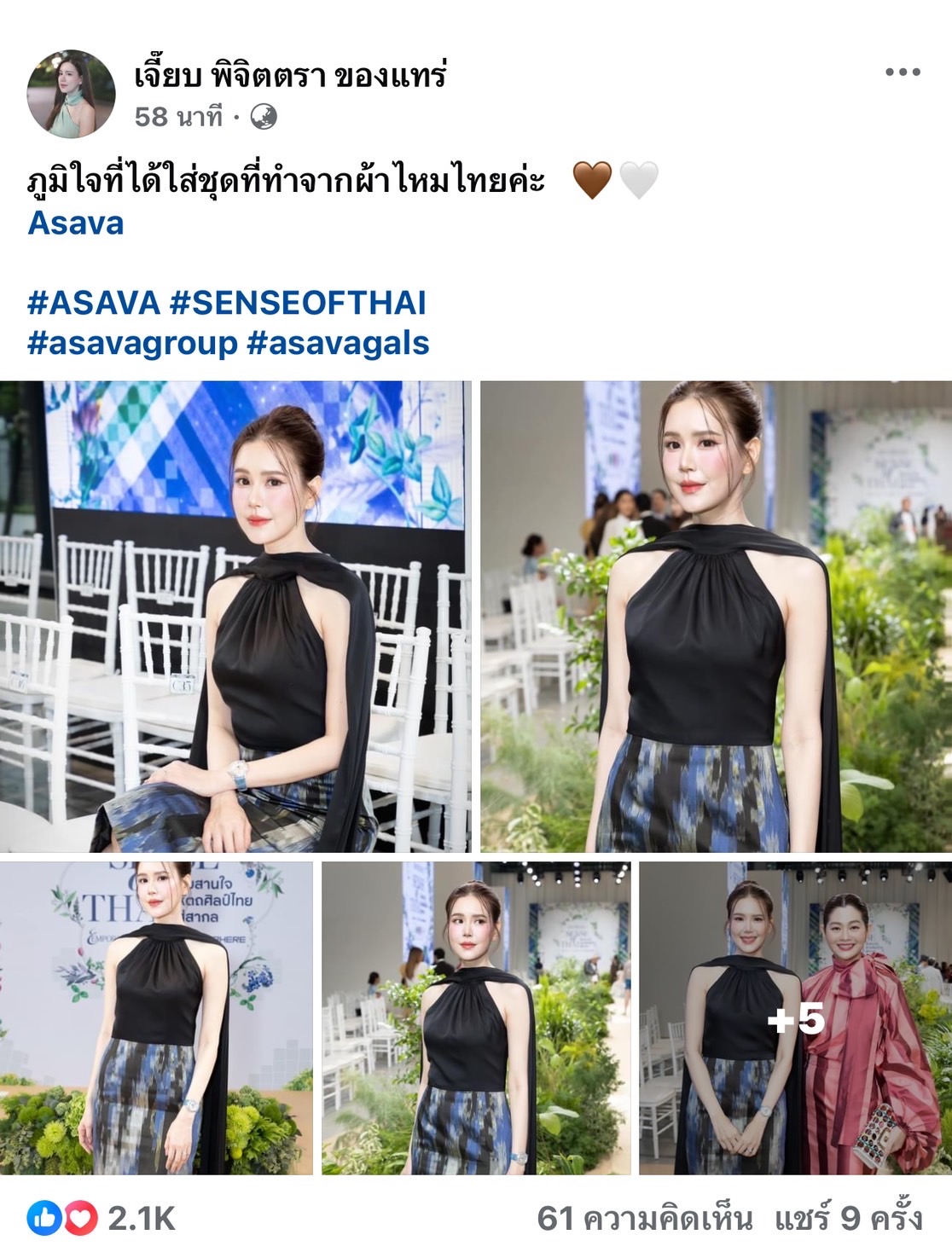This screenshot has width=952, height=1252.
Task: Open the poster's profile picture
Action: [x=71, y=94]
